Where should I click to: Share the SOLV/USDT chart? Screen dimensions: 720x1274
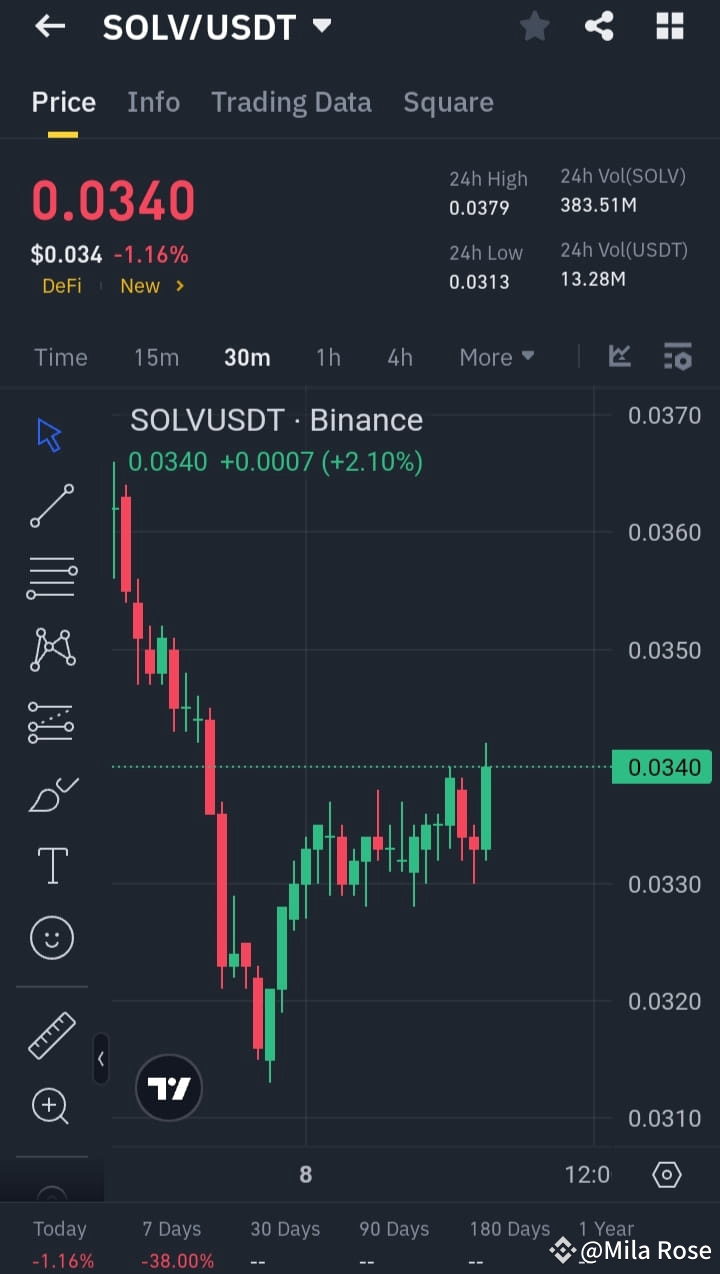599,26
